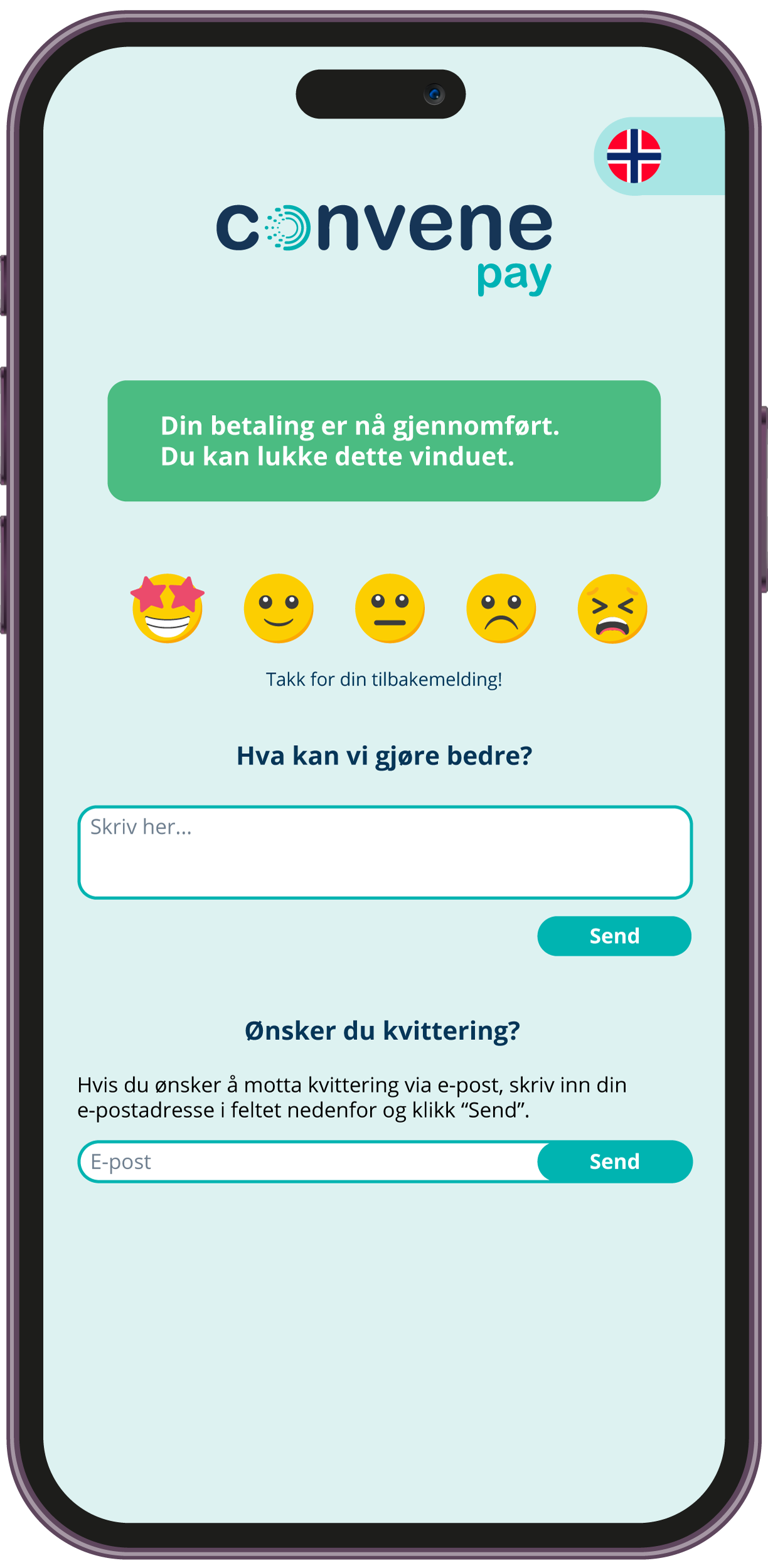Screen dimensions: 768x1568
Task: Open the Norwegian flag language selector
Action: (x=634, y=156)
